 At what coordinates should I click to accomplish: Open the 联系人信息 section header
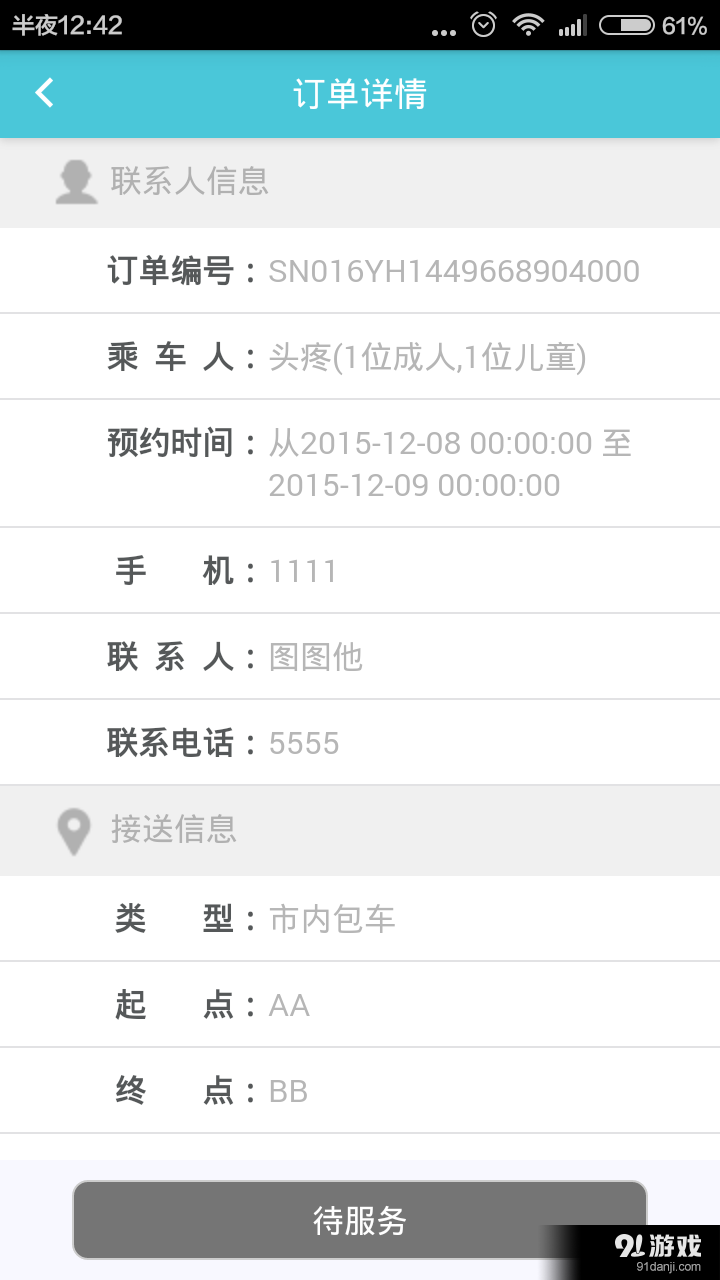pyautogui.click(x=188, y=181)
